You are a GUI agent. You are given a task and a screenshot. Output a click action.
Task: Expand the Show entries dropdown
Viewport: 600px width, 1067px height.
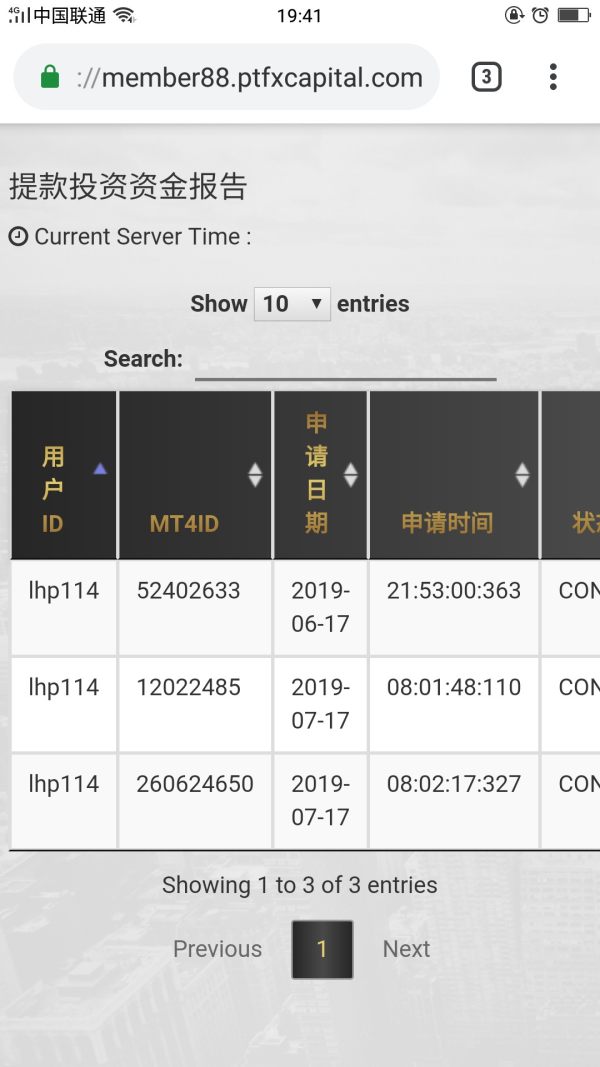(x=292, y=304)
